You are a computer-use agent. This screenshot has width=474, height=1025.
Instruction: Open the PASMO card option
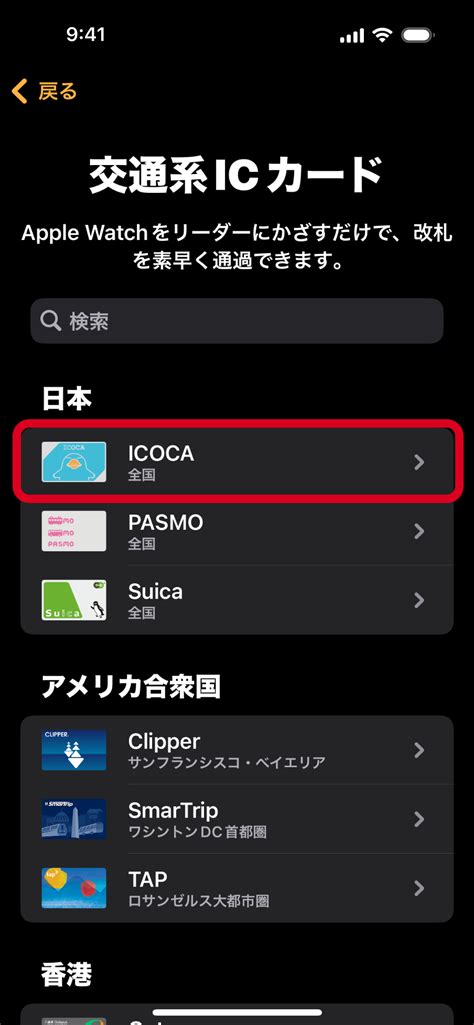[237, 531]
